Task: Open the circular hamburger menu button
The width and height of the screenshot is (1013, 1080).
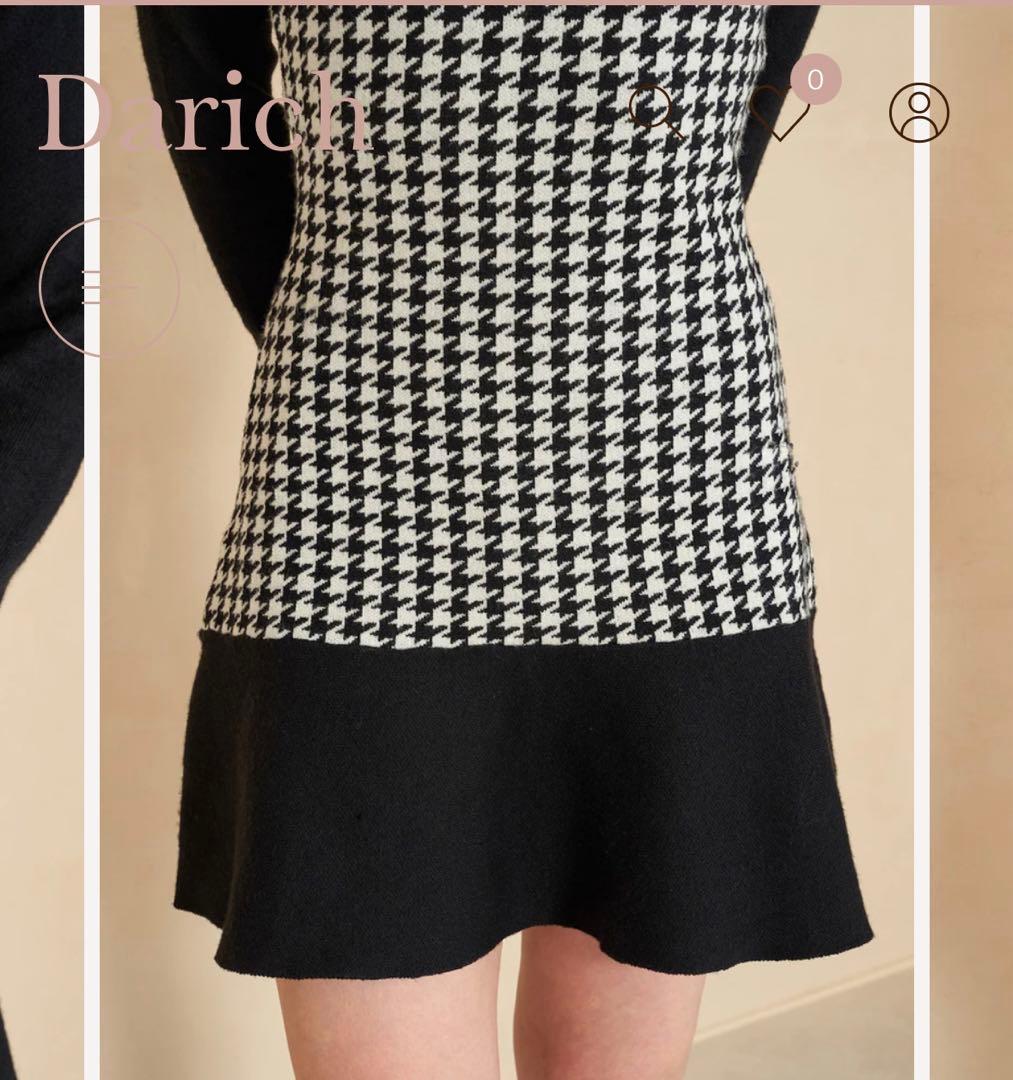Action: 109,287
